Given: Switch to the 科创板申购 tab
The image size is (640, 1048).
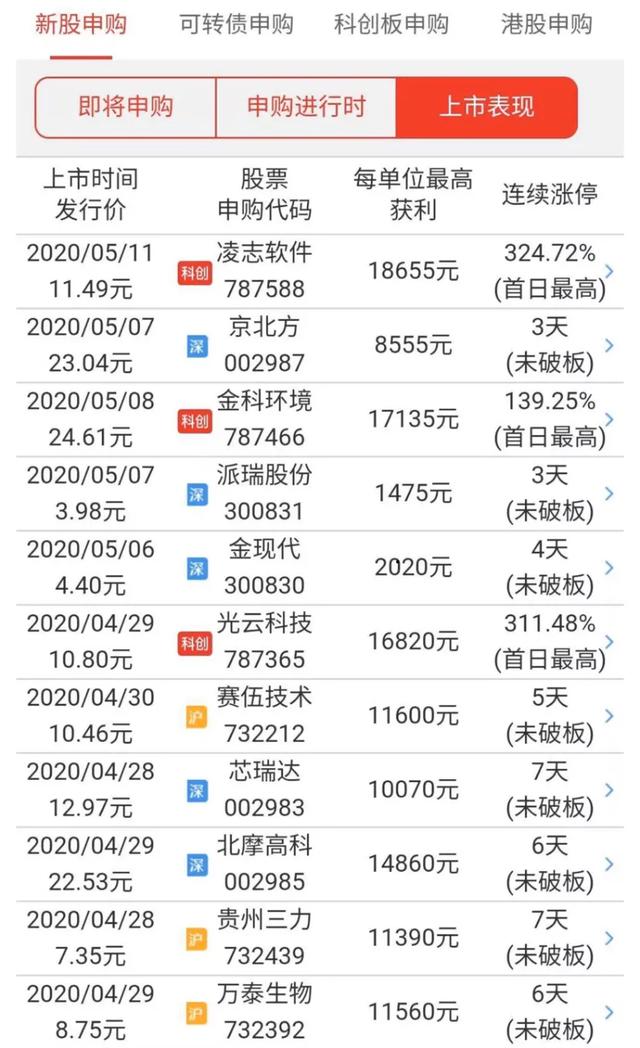Looking at the screenshot, I should 391,25.
